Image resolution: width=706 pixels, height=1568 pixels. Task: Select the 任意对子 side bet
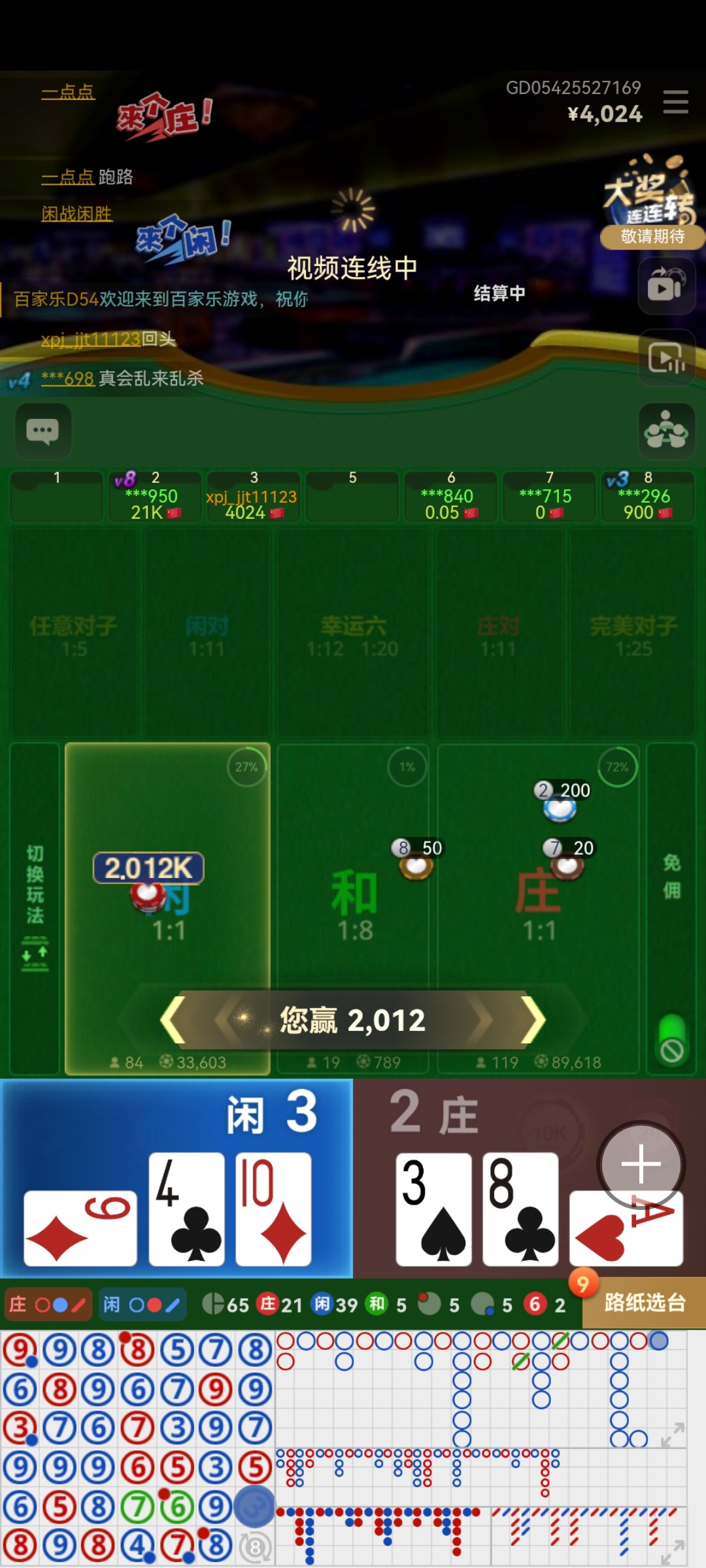click(x=74, y=634)
